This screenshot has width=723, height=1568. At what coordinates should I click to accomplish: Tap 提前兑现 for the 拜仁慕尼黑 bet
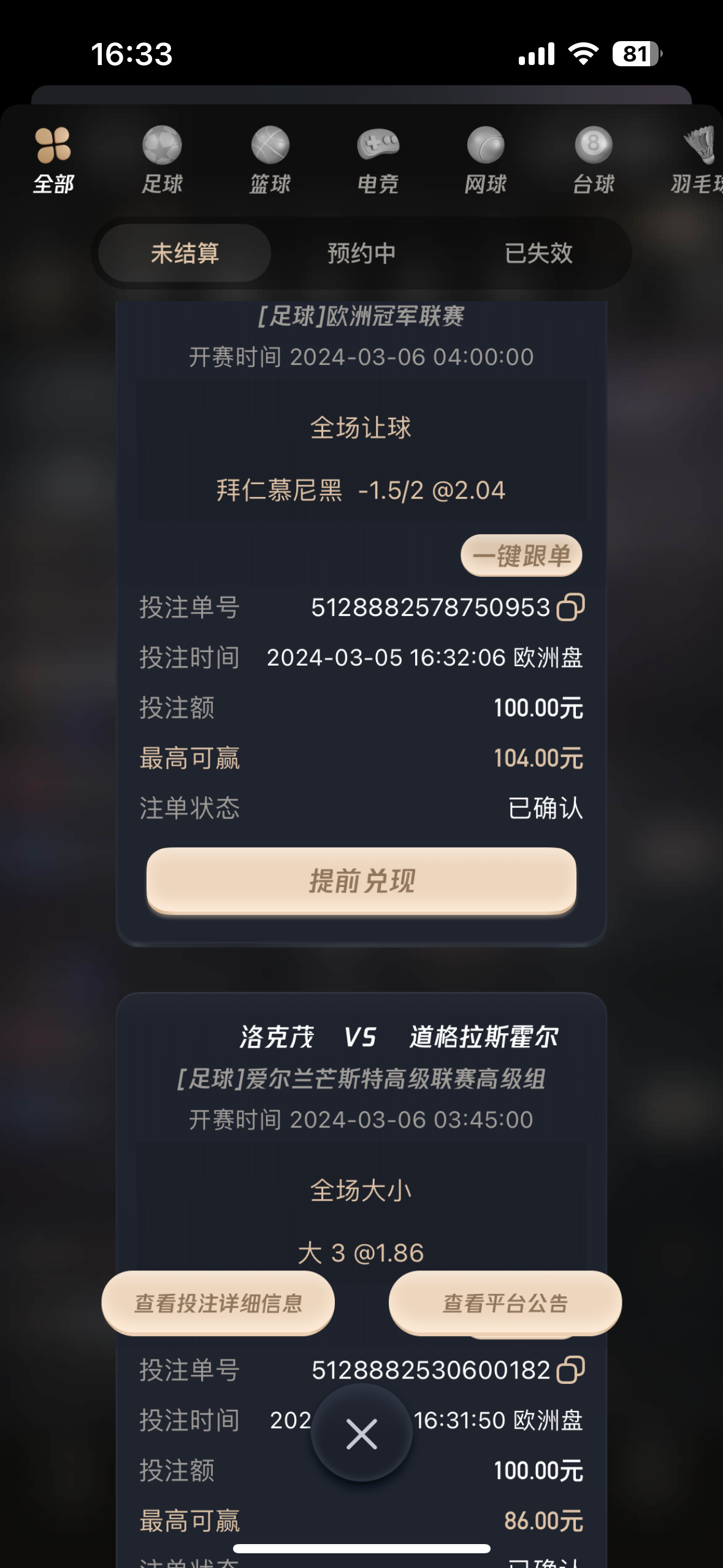point(361,881)
